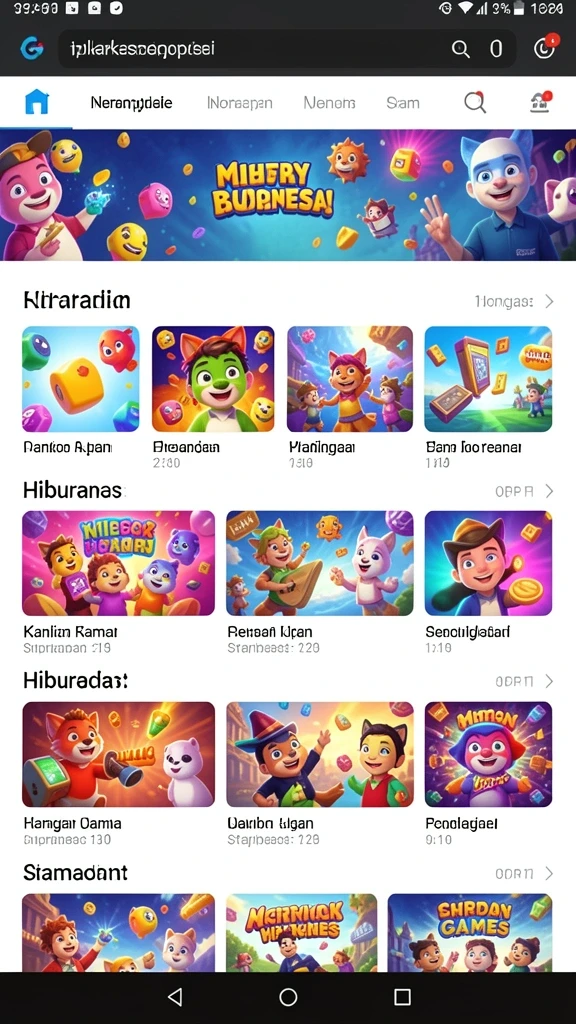Tap the Android back button

[x=174, y=997]
